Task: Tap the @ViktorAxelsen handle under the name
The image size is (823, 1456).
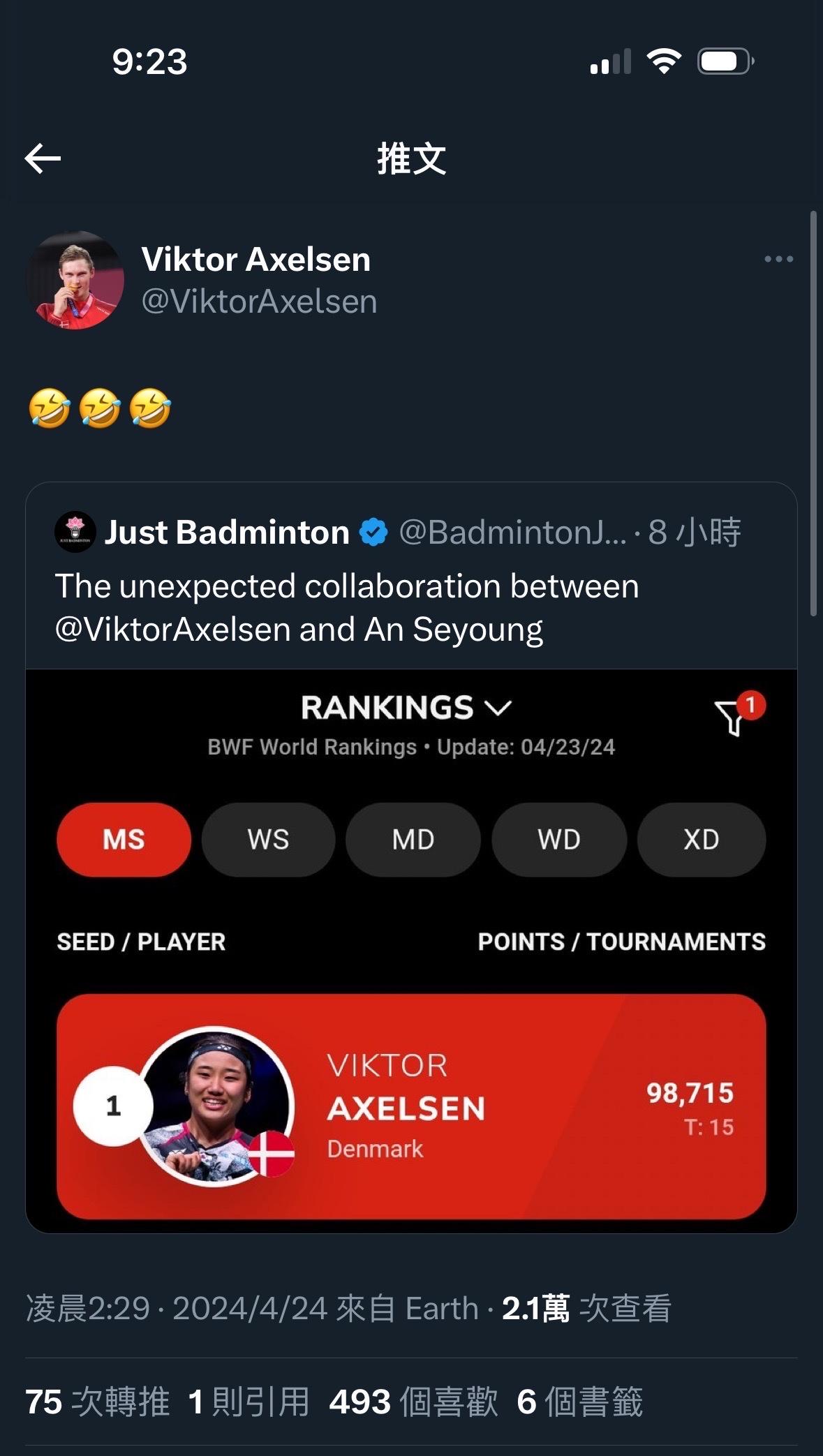Action: 259,302
